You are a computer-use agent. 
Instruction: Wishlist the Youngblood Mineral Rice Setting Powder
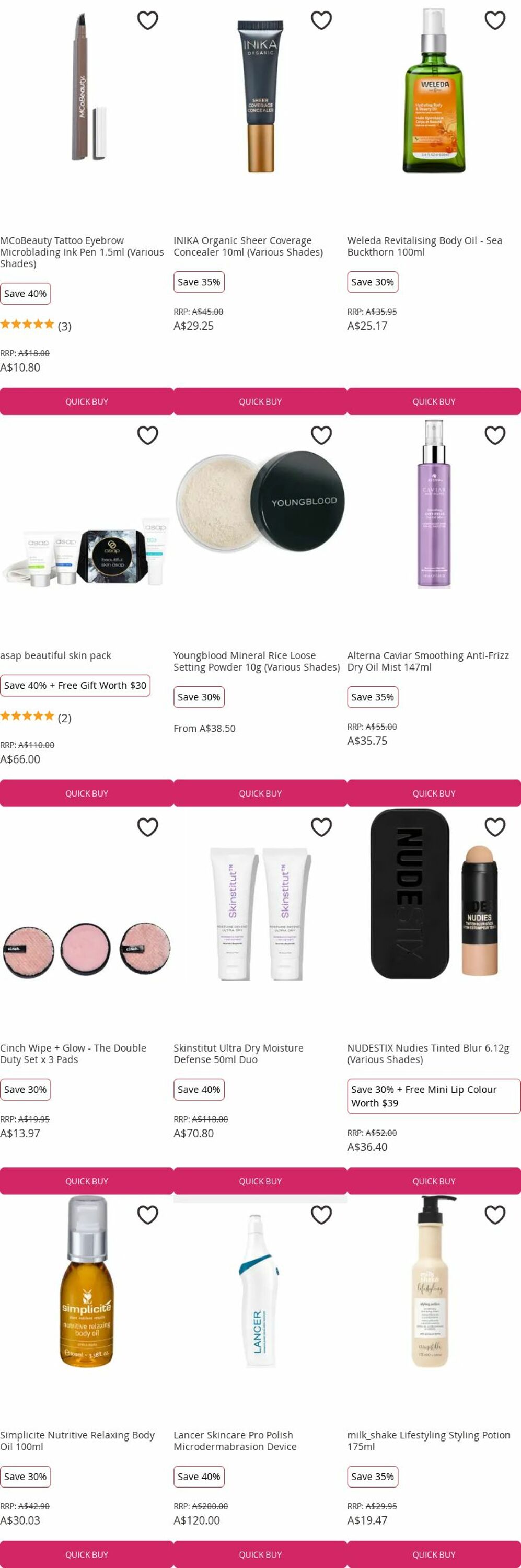tap(321, 435)
